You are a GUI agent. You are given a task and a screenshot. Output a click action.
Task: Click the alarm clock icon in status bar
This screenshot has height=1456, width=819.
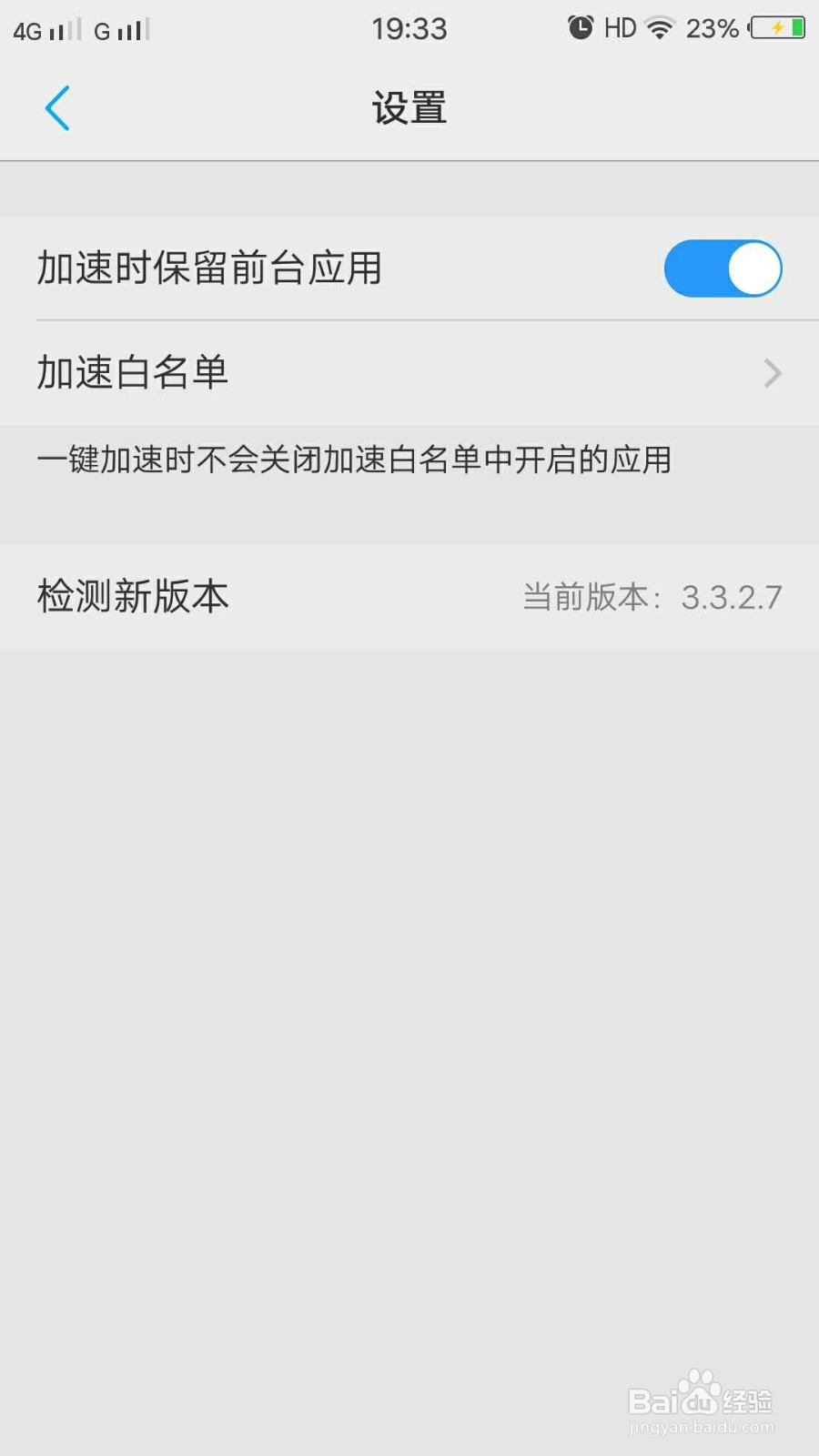(x=579, y=27)
